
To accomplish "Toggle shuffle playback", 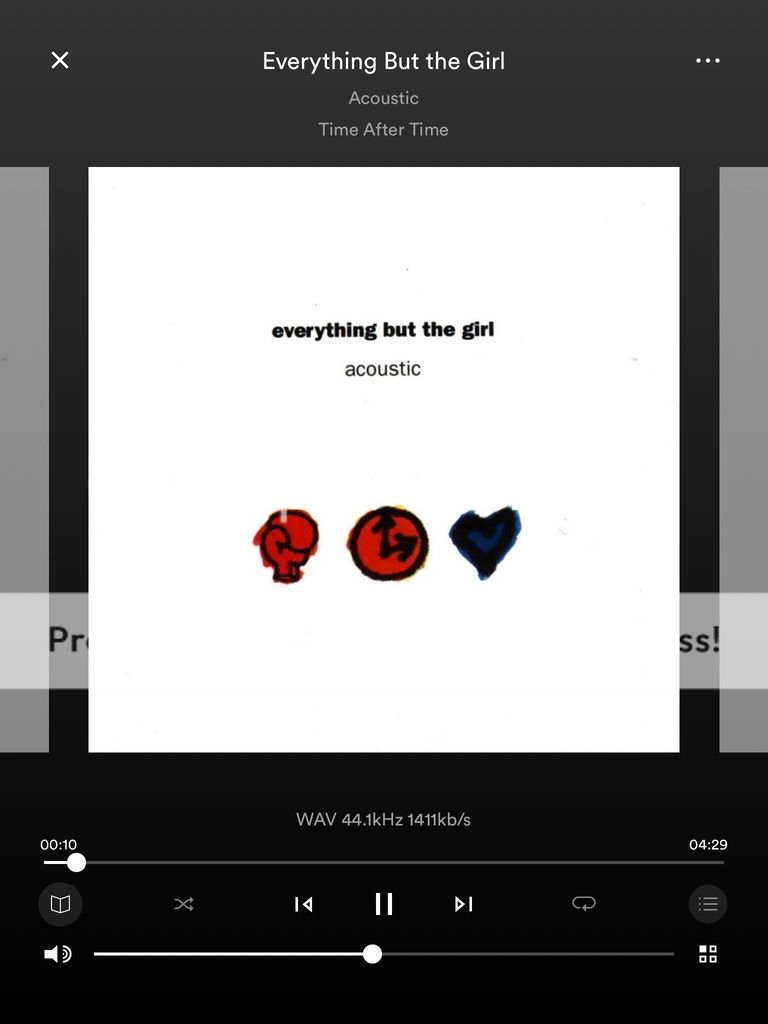I will [x=184, y=904].
